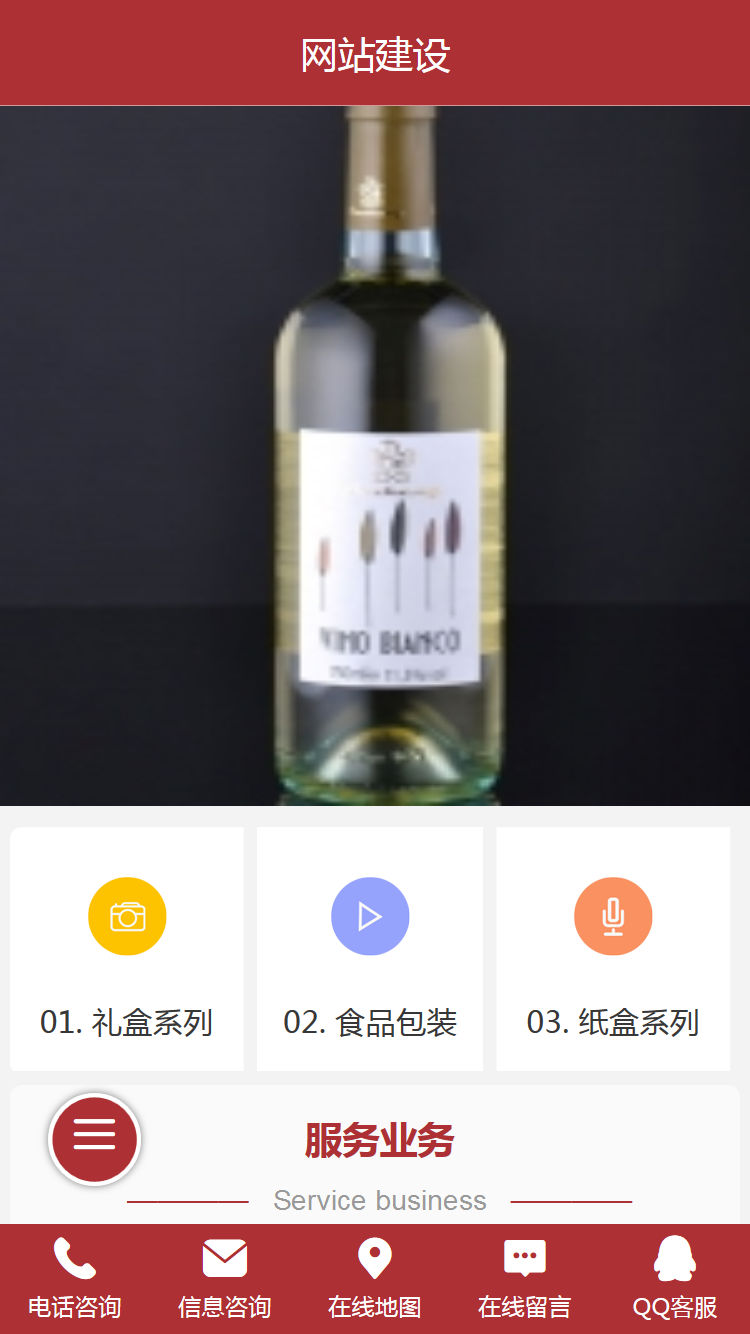Tap 电话咨询 in the bottom bar
Image resolution: width=750 pixels, height=1334 pixels.
[75, 1278]
